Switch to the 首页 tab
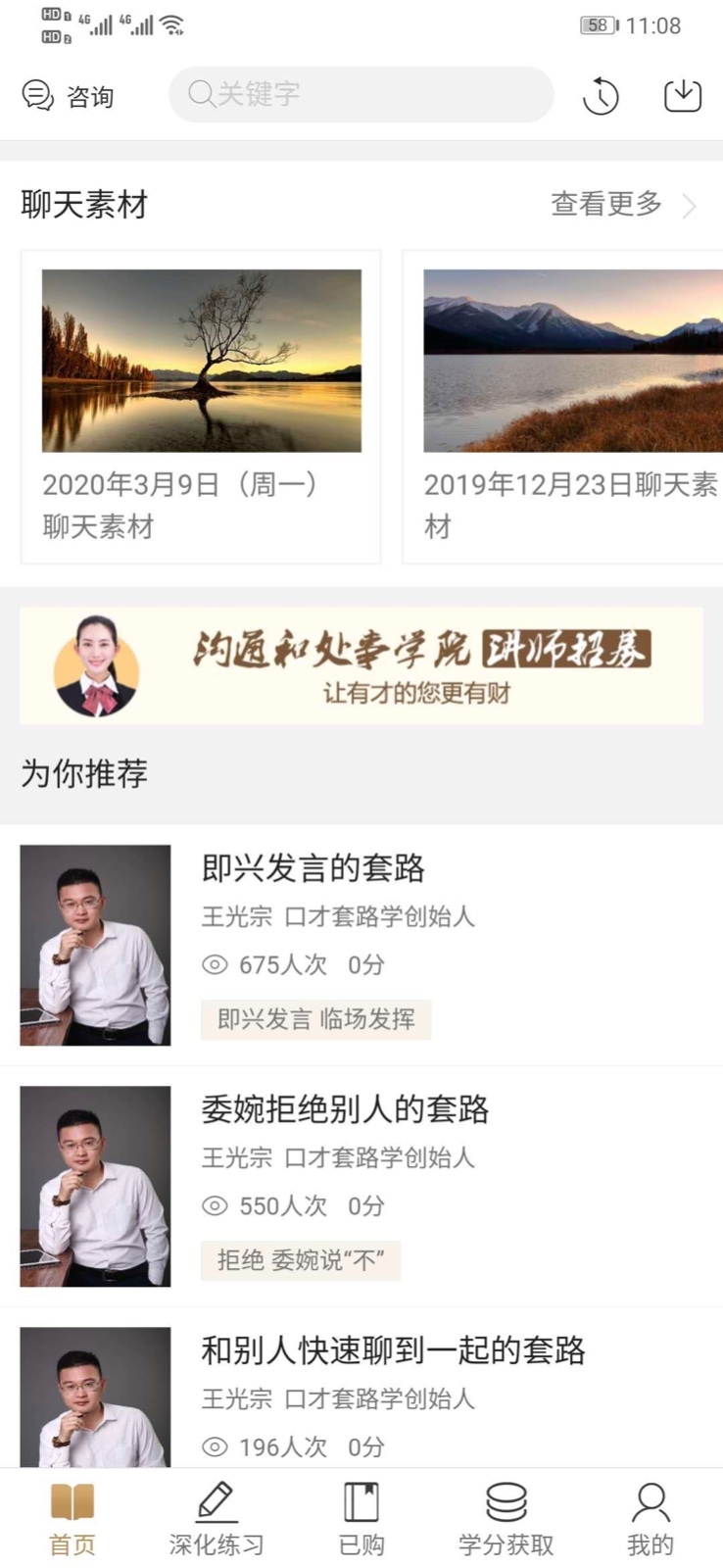The width and height of the screenshot is (723, 1568). click(72, 1519)
